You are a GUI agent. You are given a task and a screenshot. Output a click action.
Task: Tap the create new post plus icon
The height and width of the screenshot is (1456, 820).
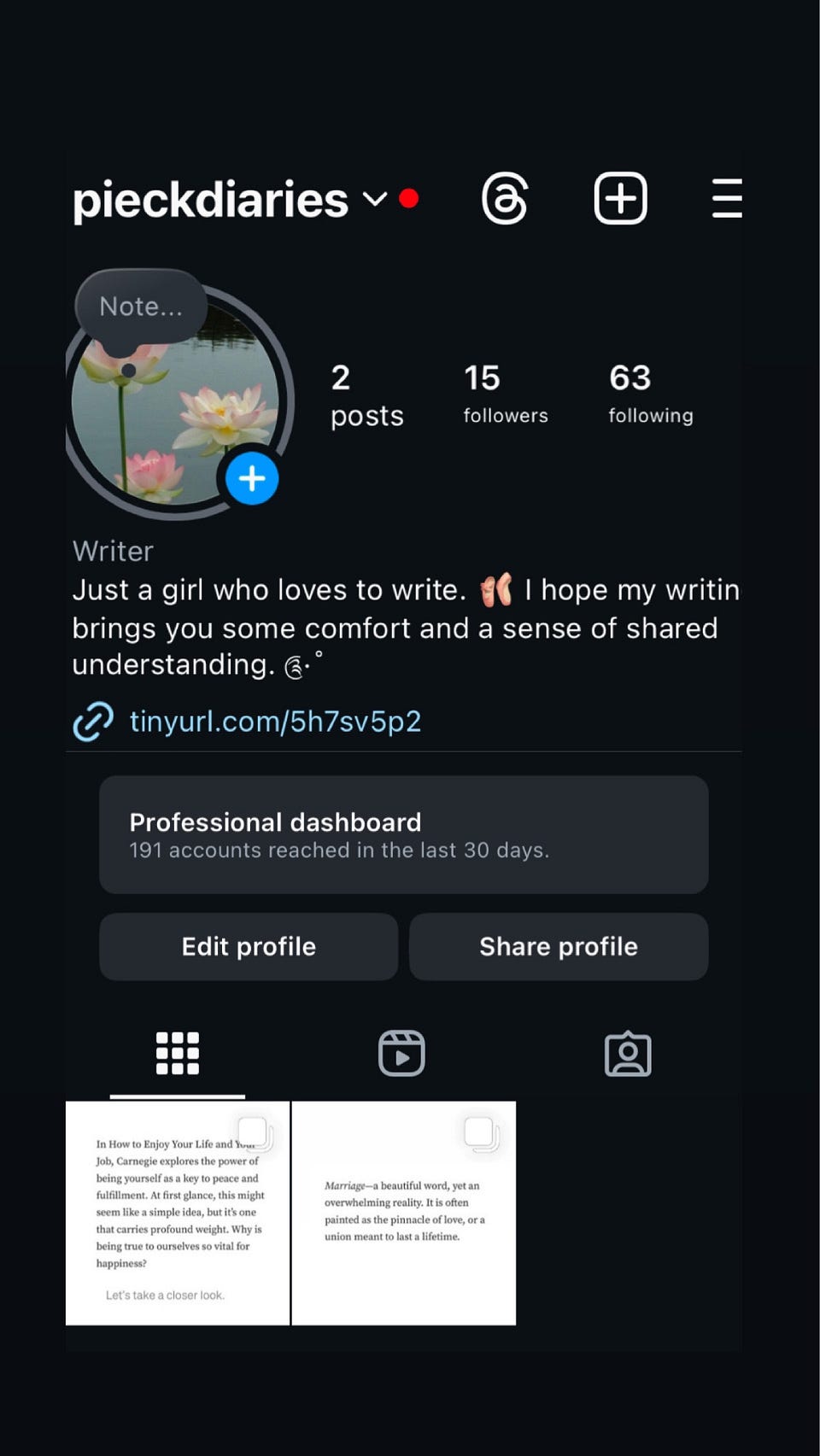pos(621,197)
